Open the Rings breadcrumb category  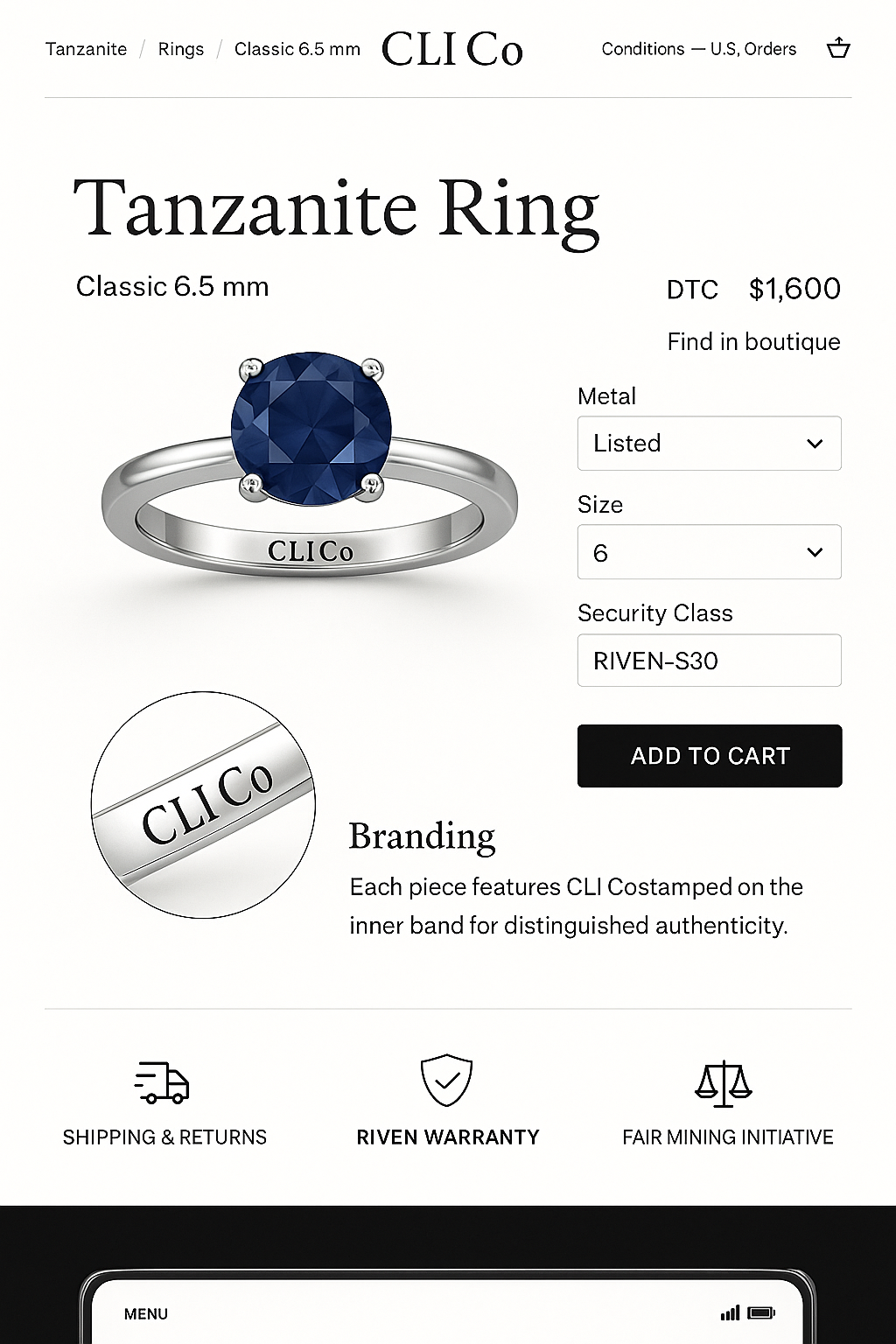click(180, 49)
